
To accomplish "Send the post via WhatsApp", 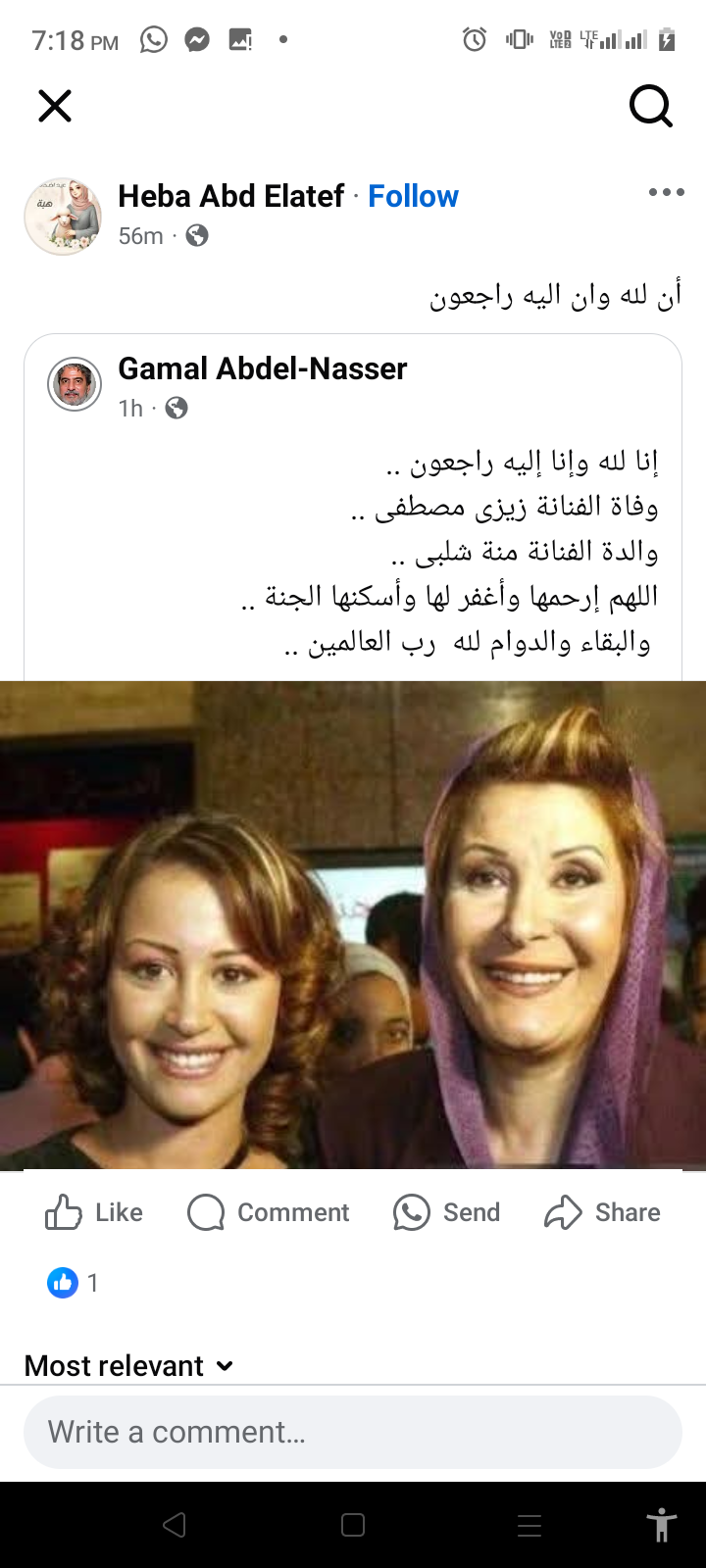I will click(447, 1212).
